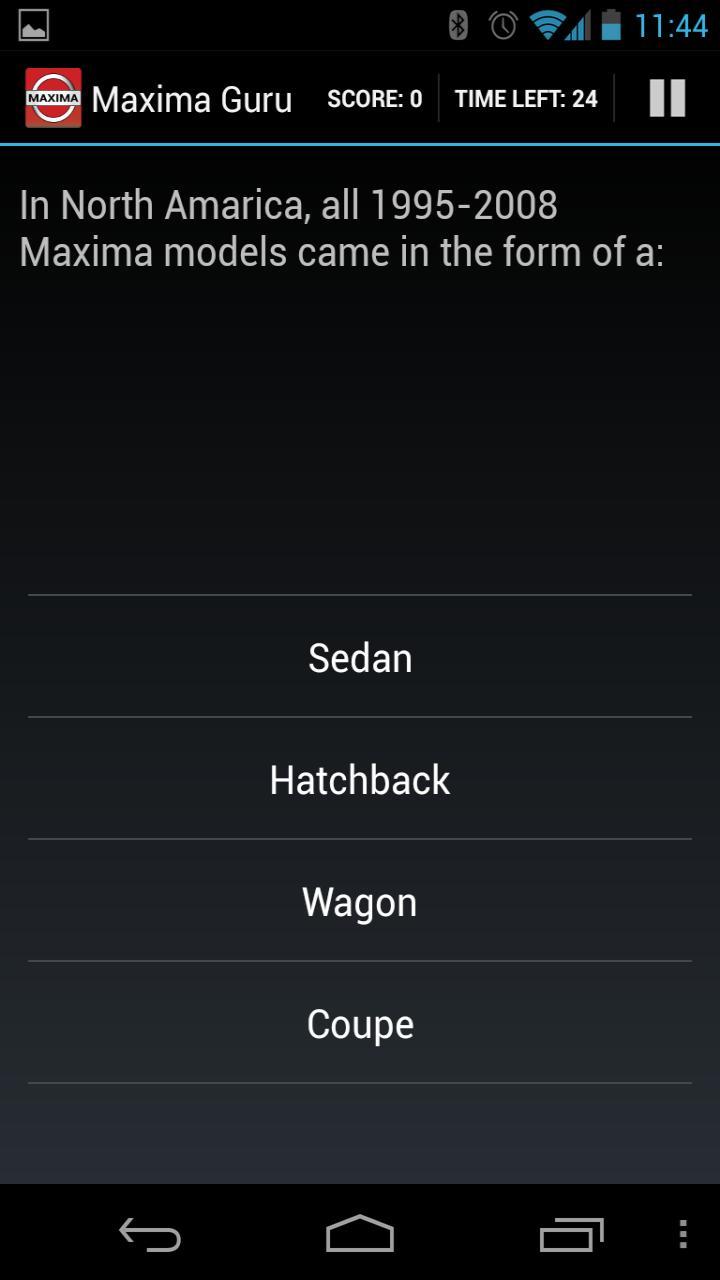The width and height of the screenshot is (720, 1280).
Task: Go back with the navigation bar arrow
Action: 150,1235
